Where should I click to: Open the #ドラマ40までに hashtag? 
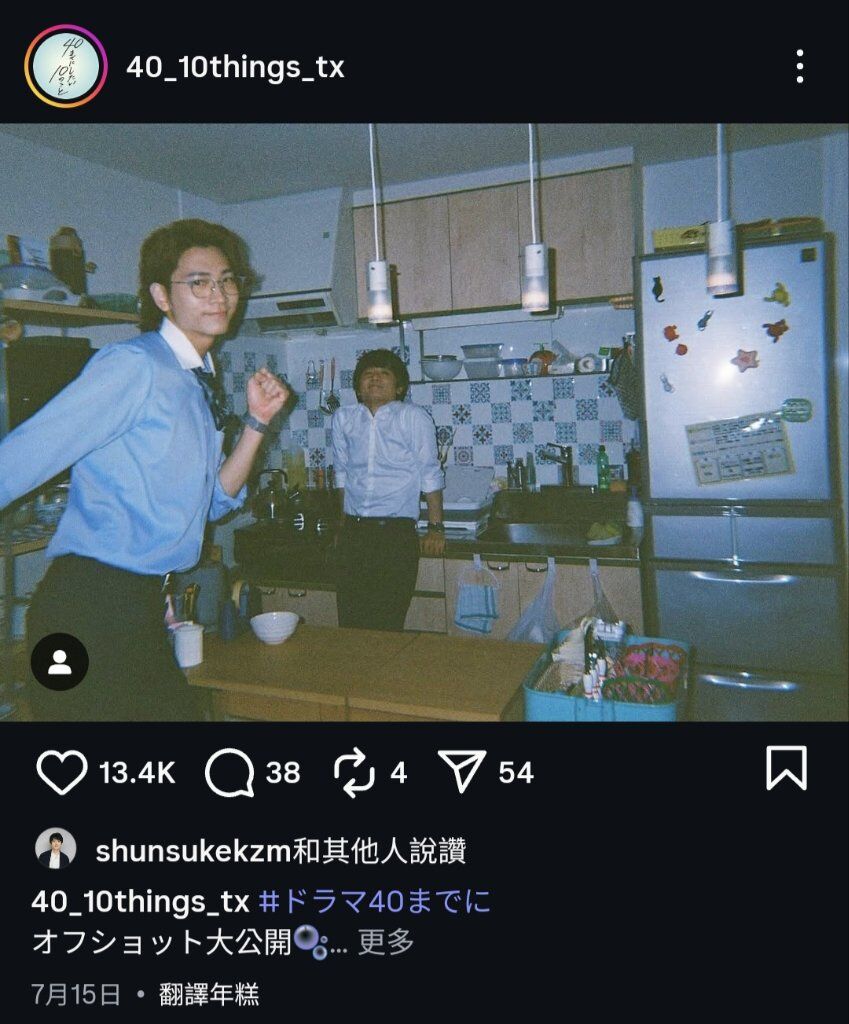pyautogui.click(x=375, y=901)
